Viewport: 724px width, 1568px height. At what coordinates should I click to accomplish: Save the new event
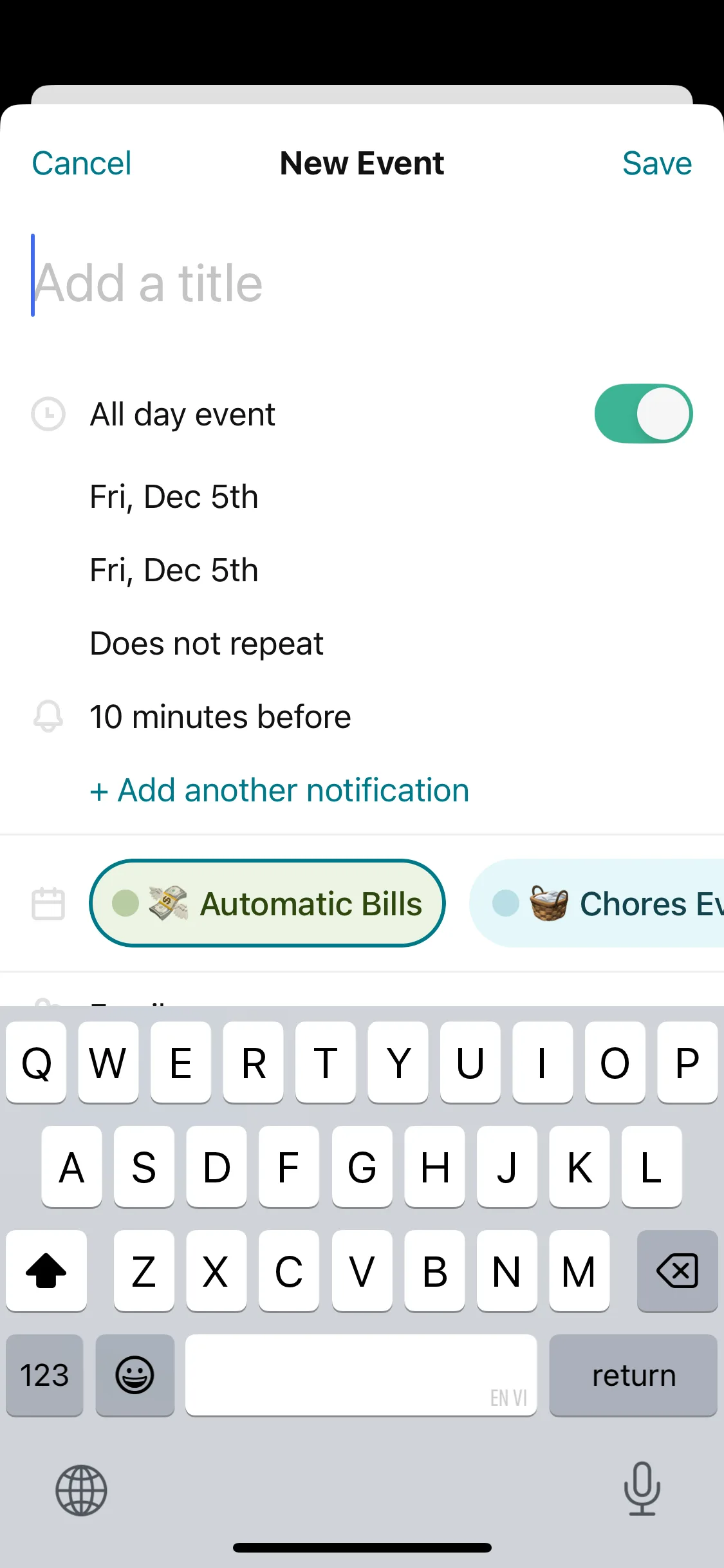click(x=656, y=163)
